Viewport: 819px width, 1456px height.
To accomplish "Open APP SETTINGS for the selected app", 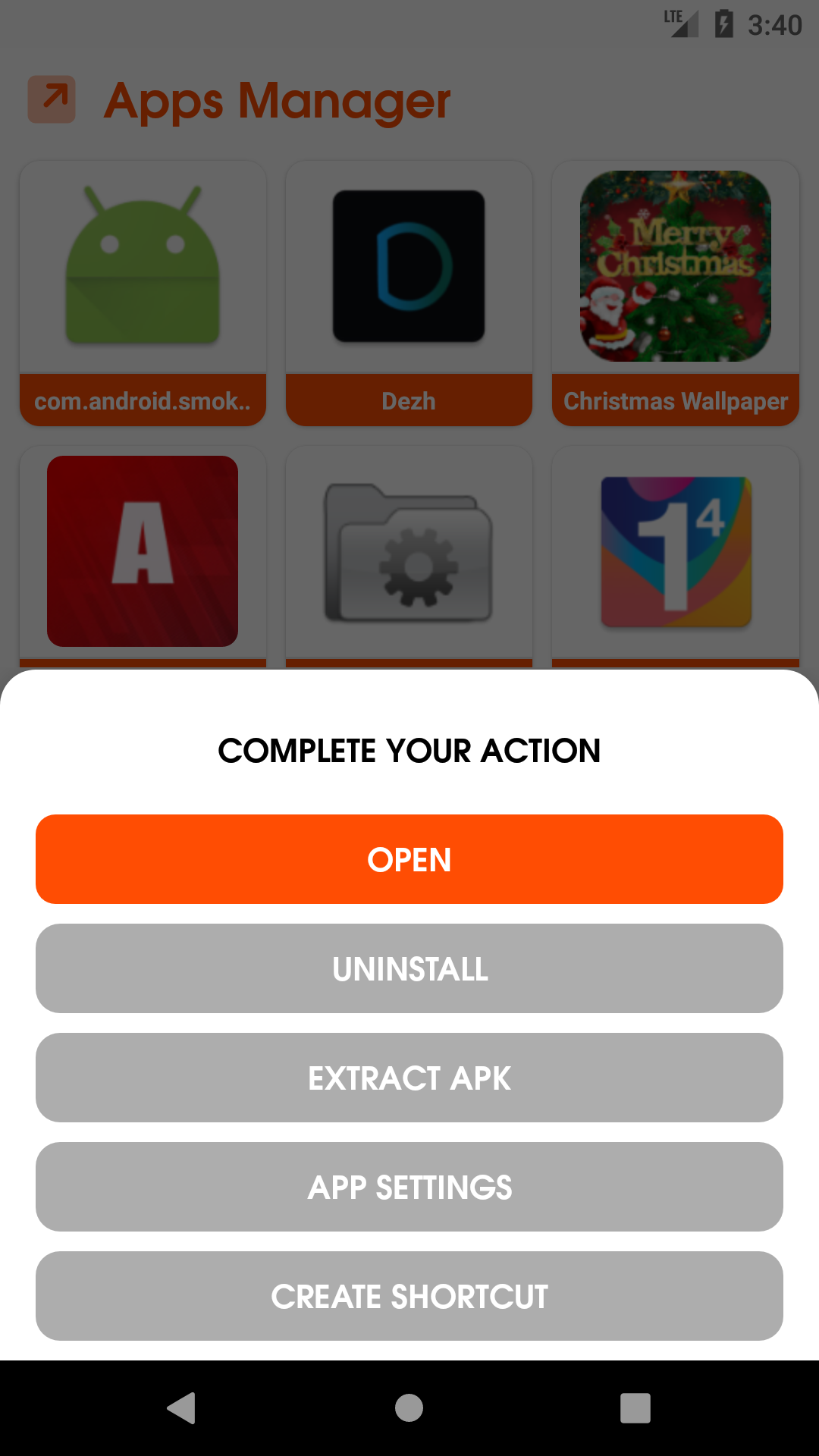I will [x=409, y=1187].
